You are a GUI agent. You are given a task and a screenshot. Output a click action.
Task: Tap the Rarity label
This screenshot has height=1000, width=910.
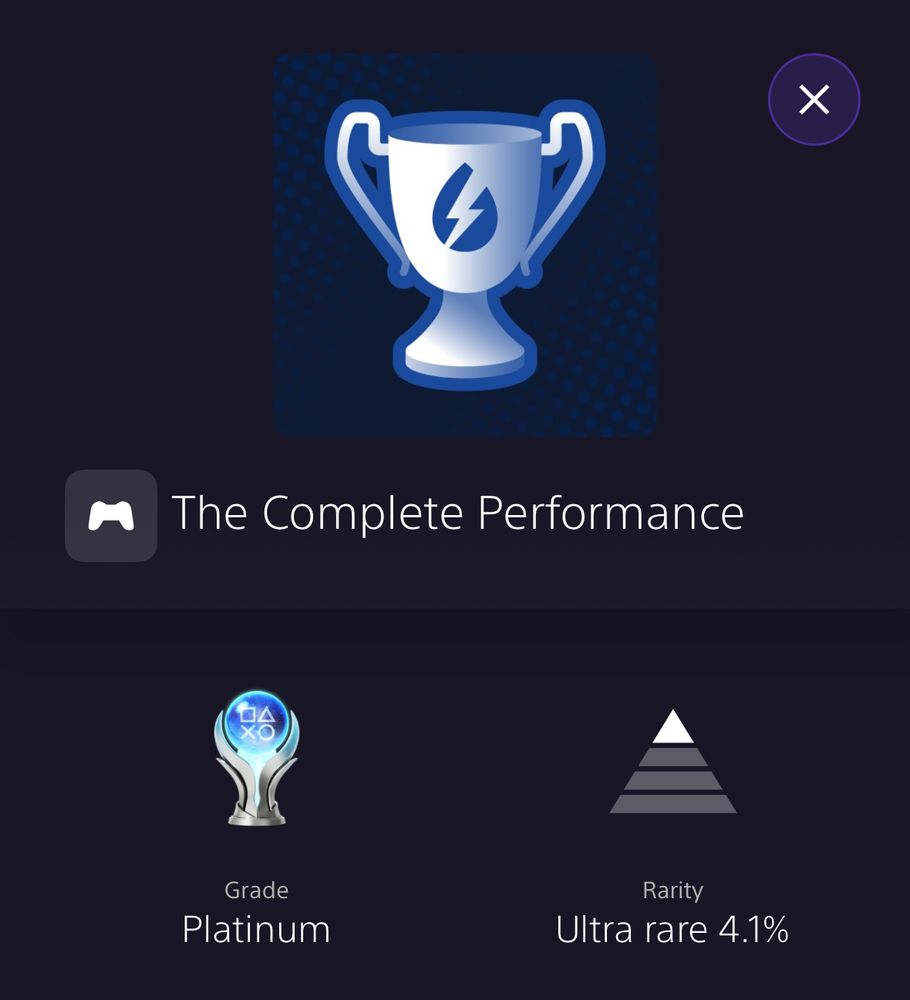673,889
